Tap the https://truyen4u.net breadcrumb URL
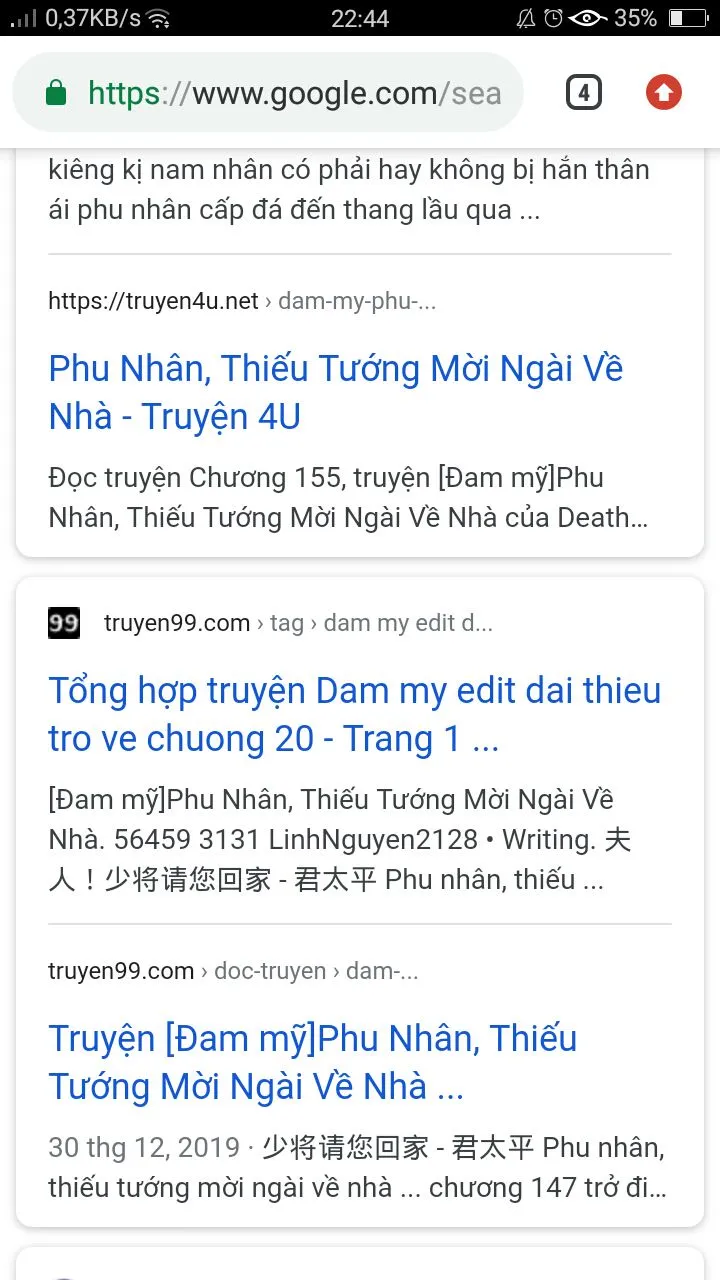The width and height of the screenshot is (720, 1280). [x=241, y=301]
